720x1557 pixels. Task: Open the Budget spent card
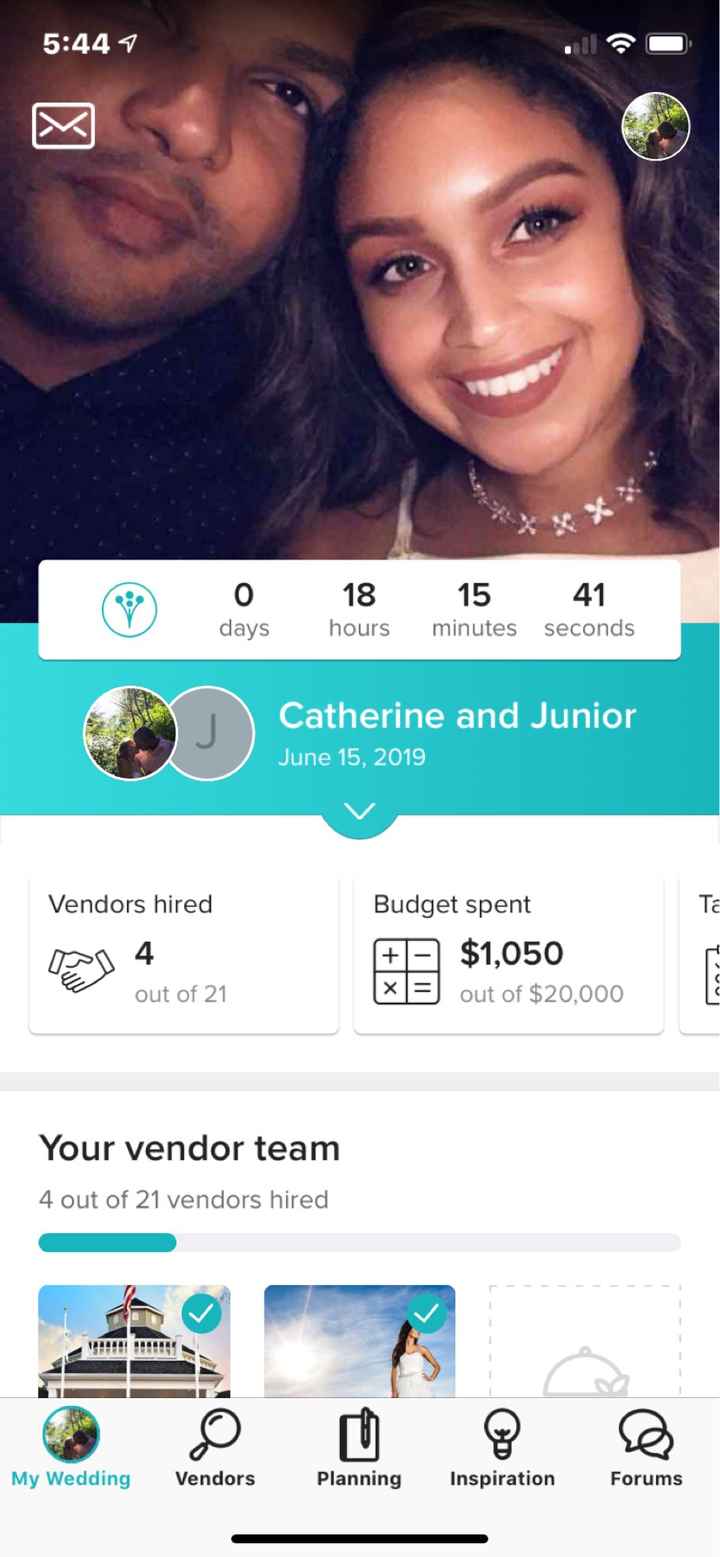(x=508, y=953)
